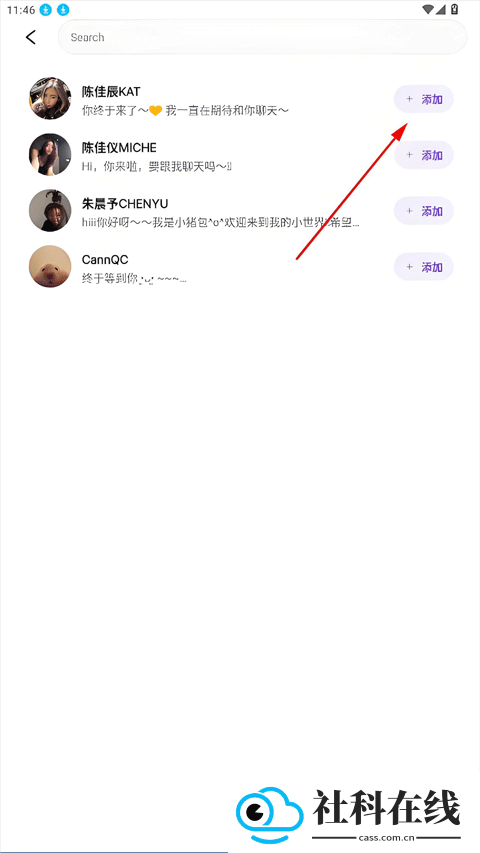Add CannQC with the 添加 button
480x853 pixels.
pos(423,267)
